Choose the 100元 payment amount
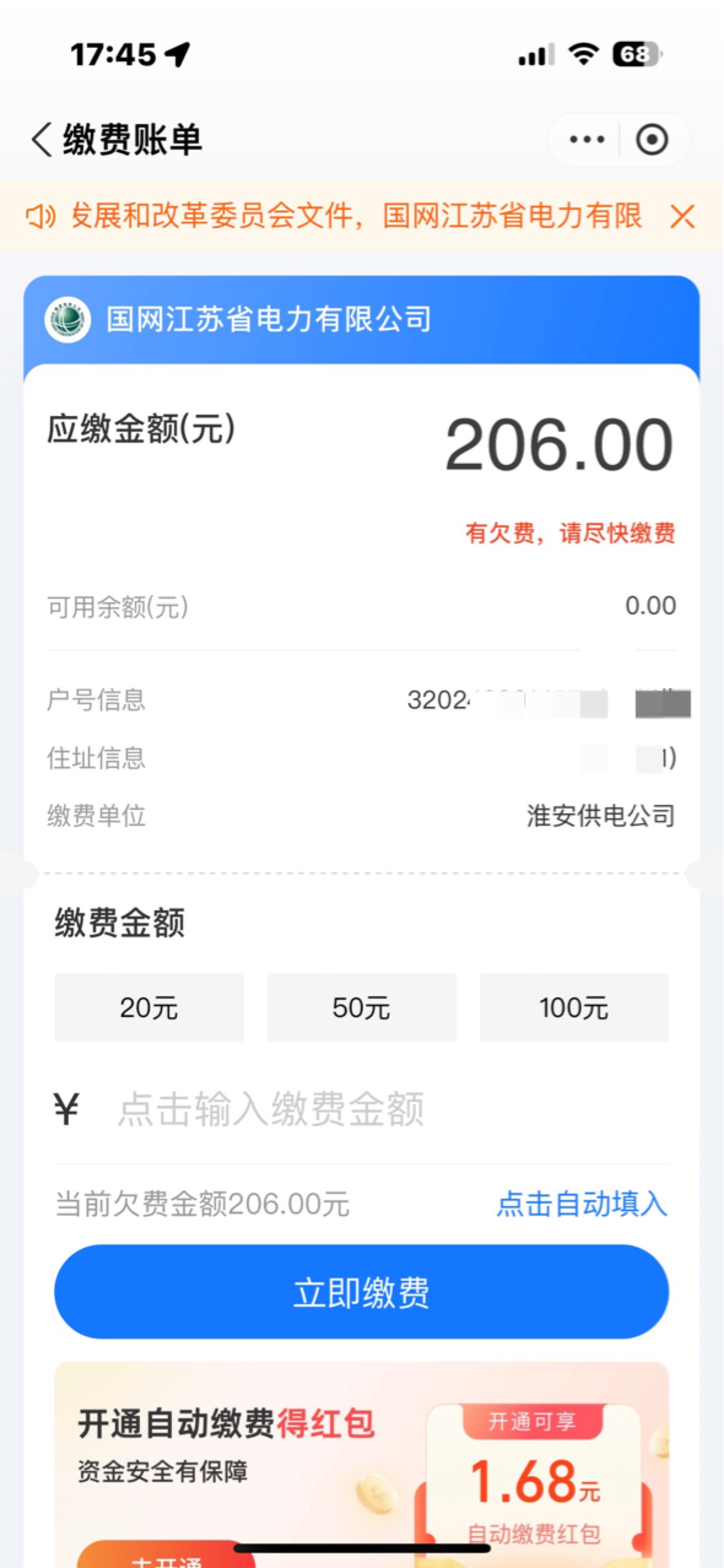 point(574,1007)
